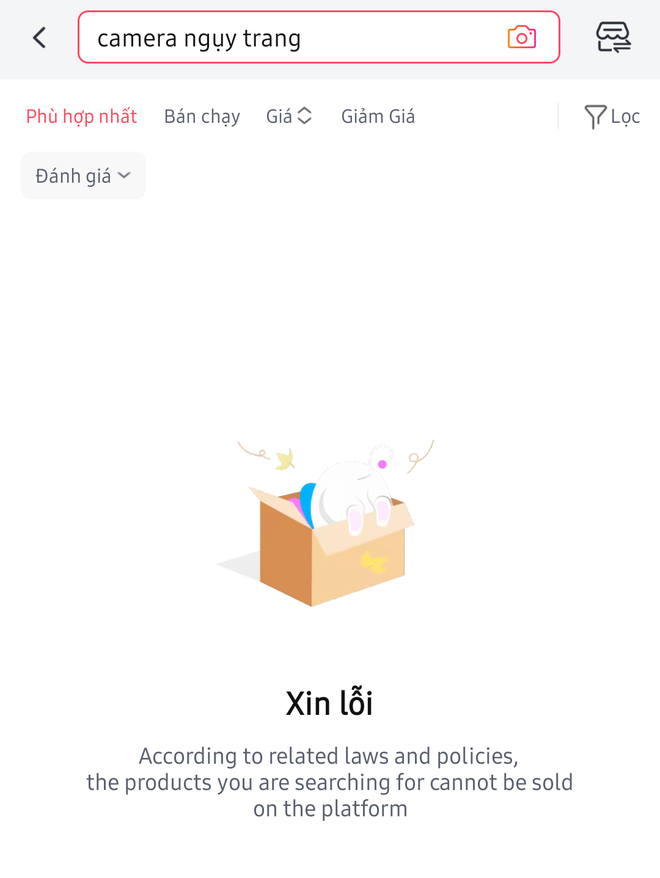Open the Lọc filter panel
The width and height of the screenshot is (660, 878).
[x=611, y=116]
